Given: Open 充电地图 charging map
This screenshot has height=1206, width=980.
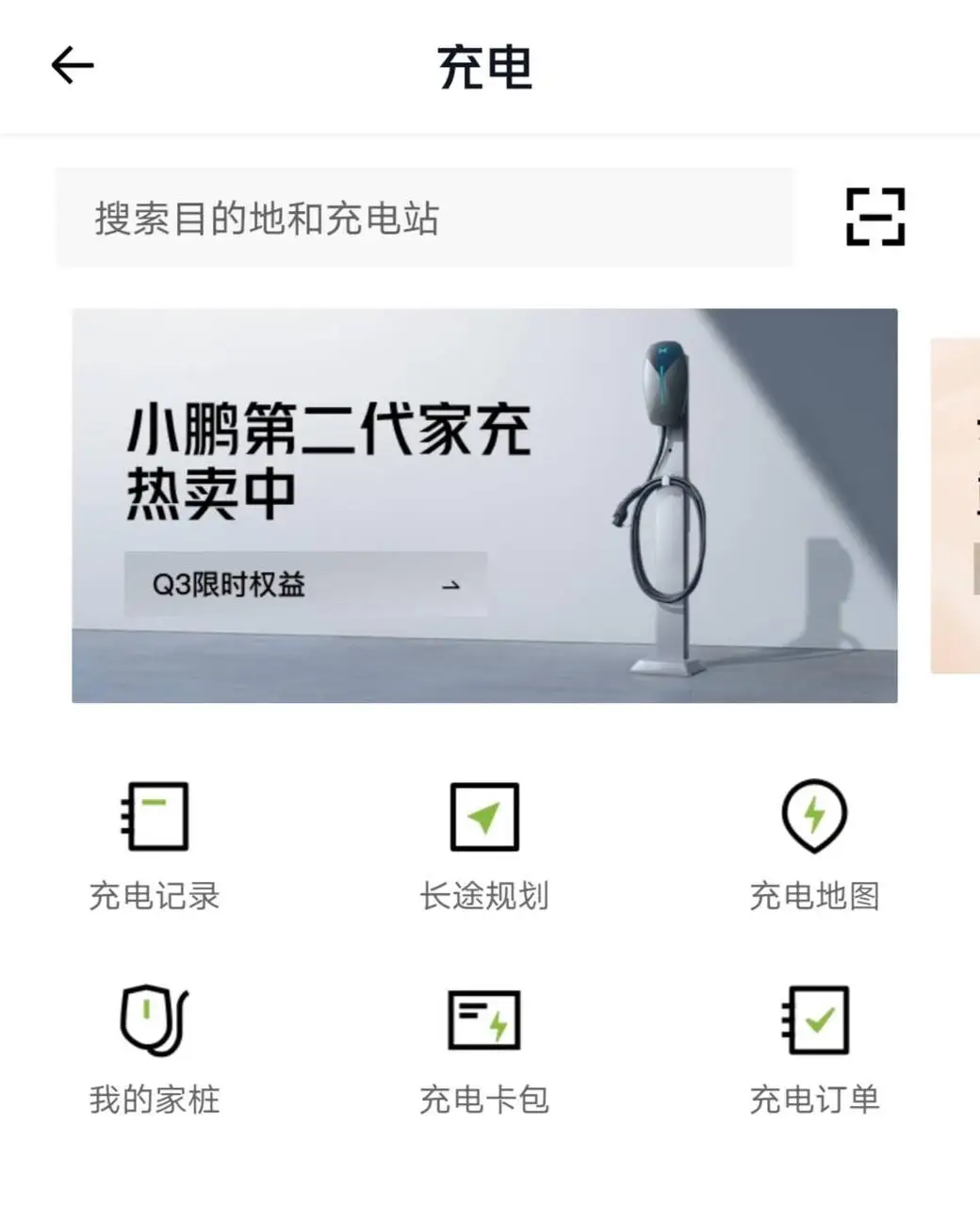Looking at the screenshot, I should coord(814,844).
